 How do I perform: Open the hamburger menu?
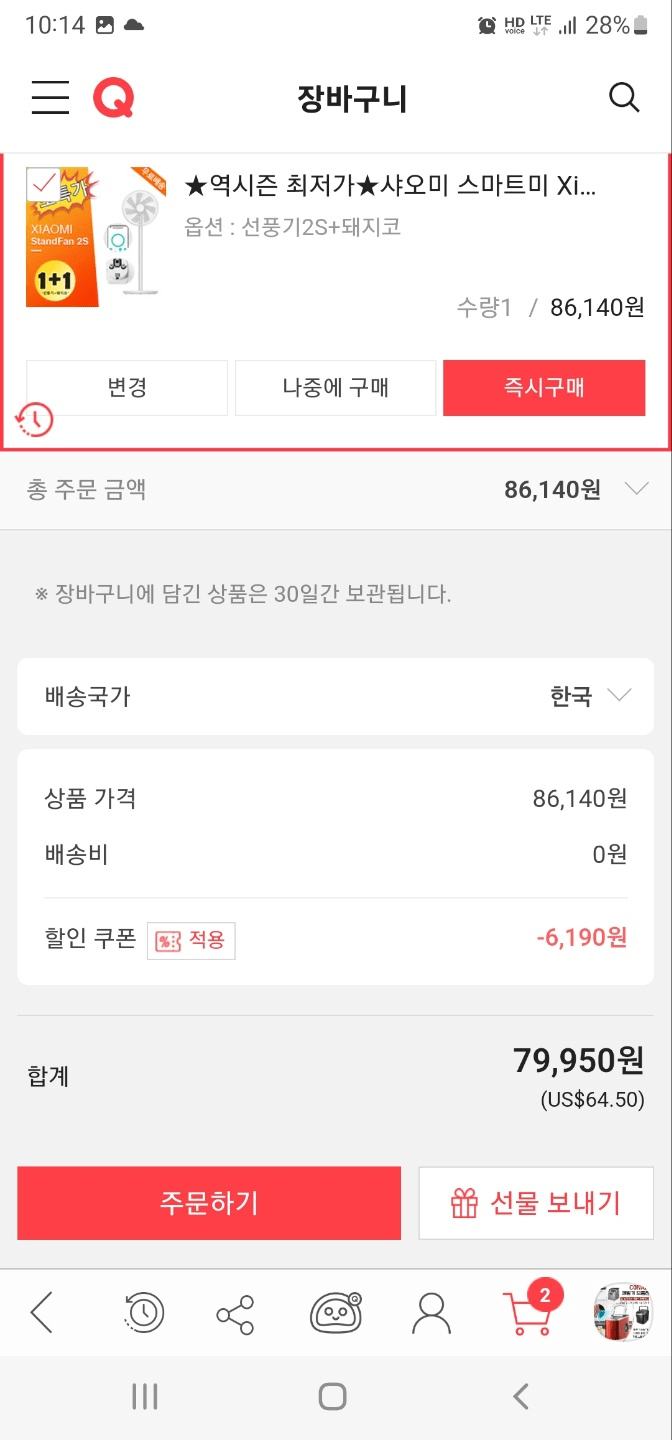[50, 98]
